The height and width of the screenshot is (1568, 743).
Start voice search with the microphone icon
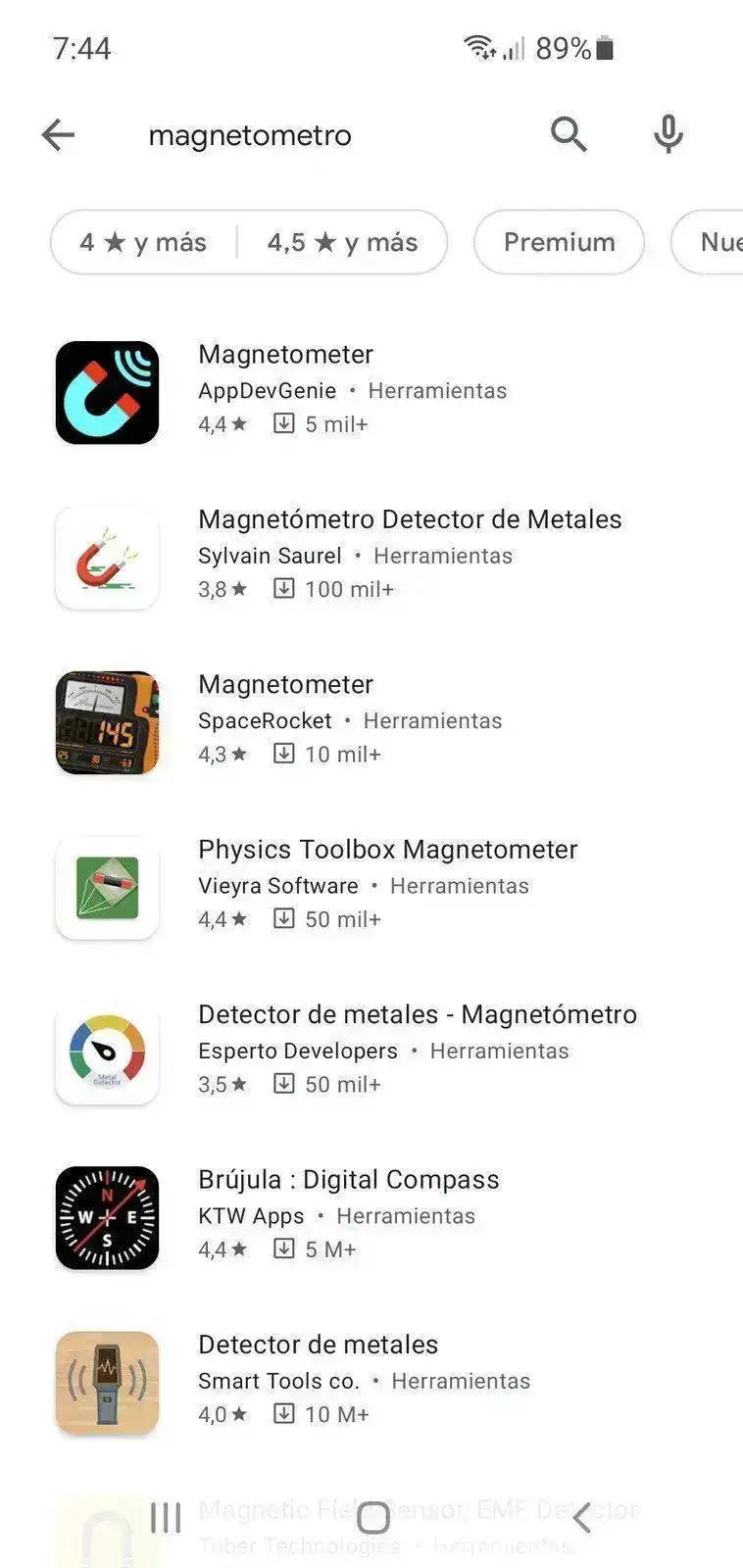tap(668, 134)
